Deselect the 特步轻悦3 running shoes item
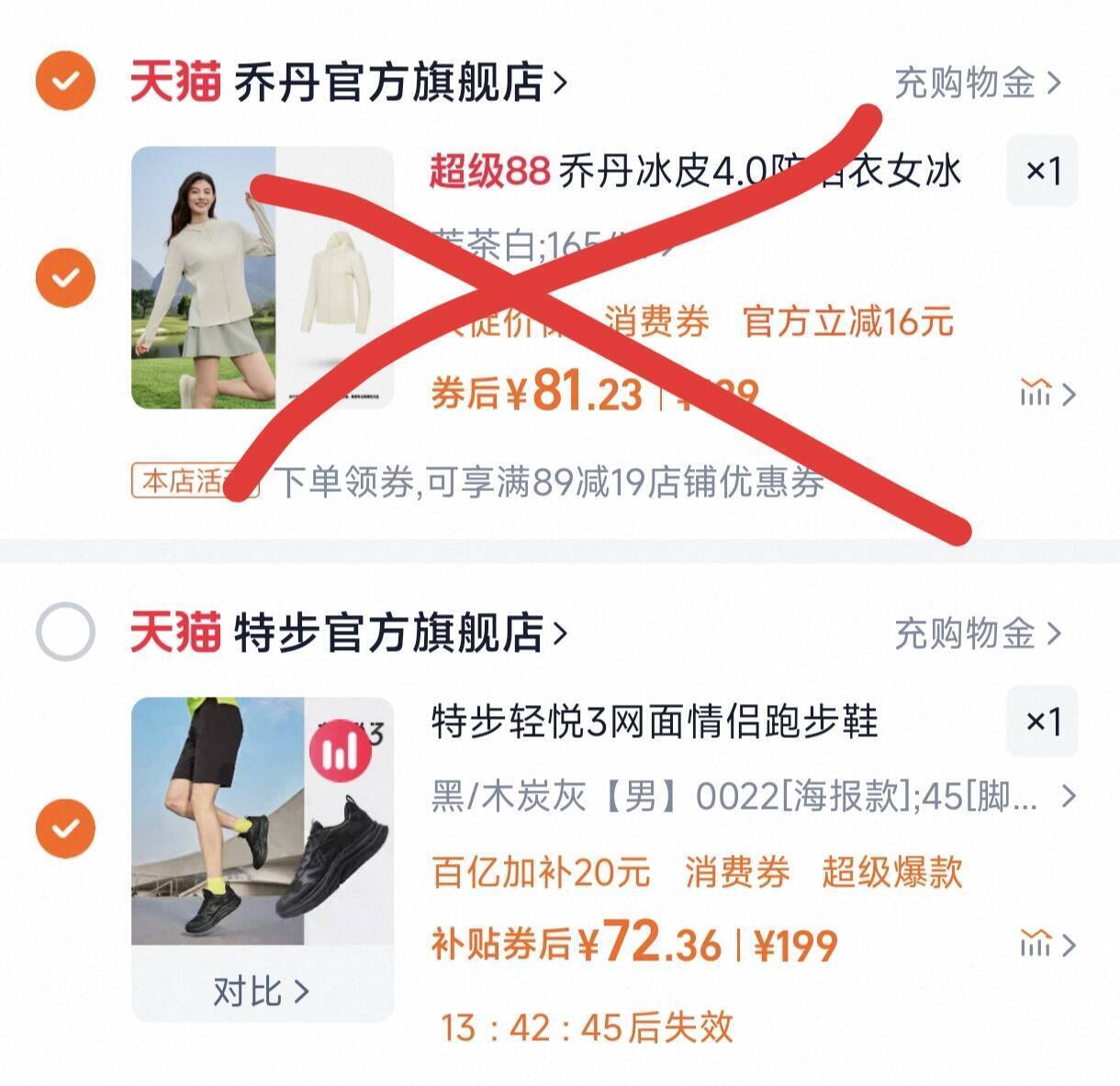The width and height of the screenshot is (1120, 1086). pyautogui.click(x=65, y=828)
